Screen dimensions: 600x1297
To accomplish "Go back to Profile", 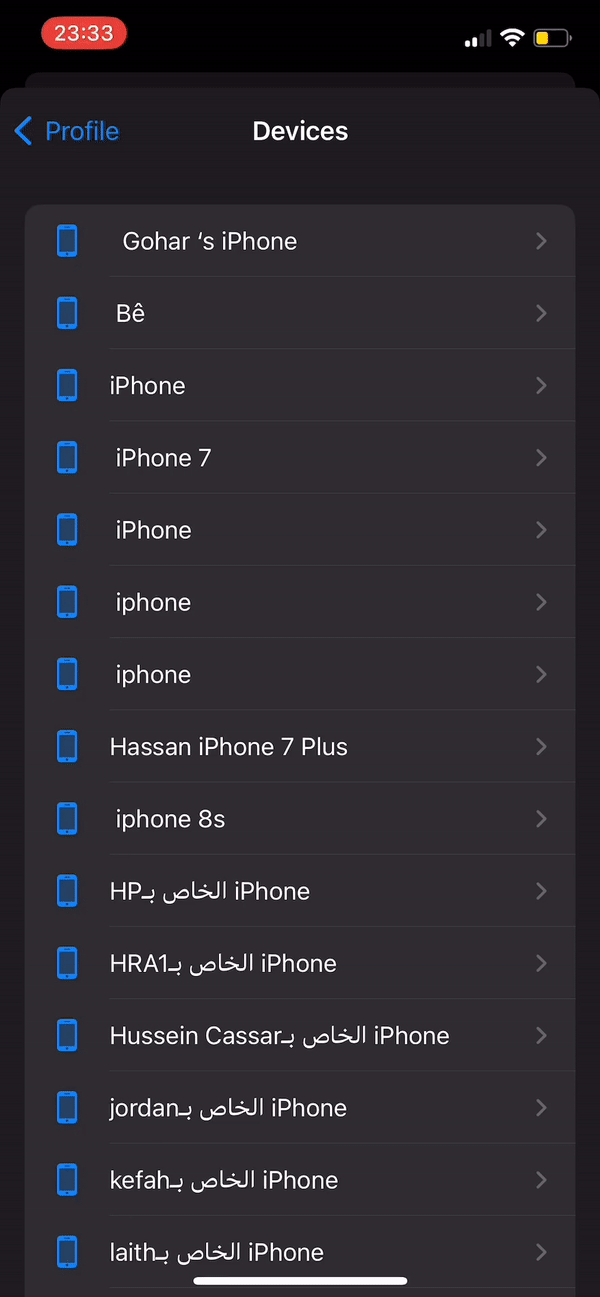I will pos(67,131).
